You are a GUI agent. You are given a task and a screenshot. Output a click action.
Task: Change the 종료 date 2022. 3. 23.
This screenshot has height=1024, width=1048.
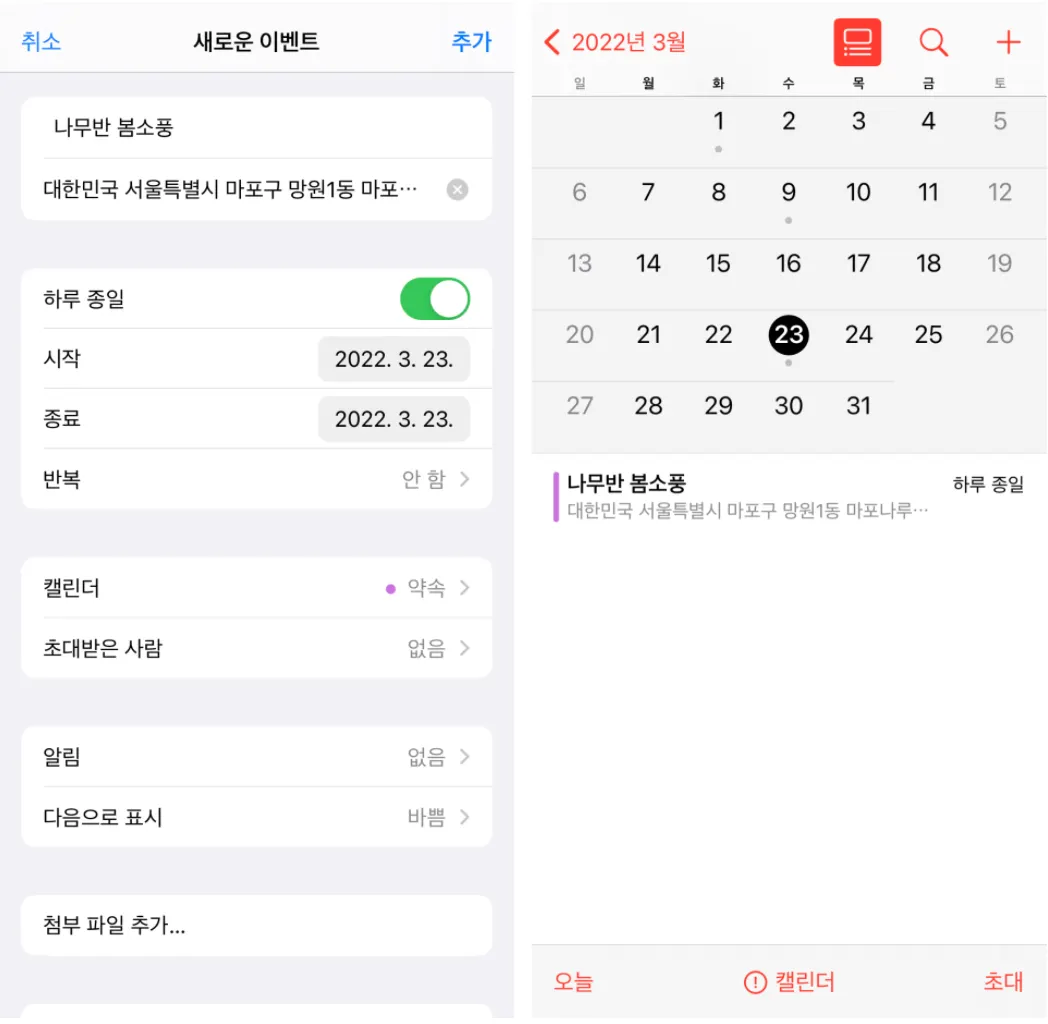[393, 419]
